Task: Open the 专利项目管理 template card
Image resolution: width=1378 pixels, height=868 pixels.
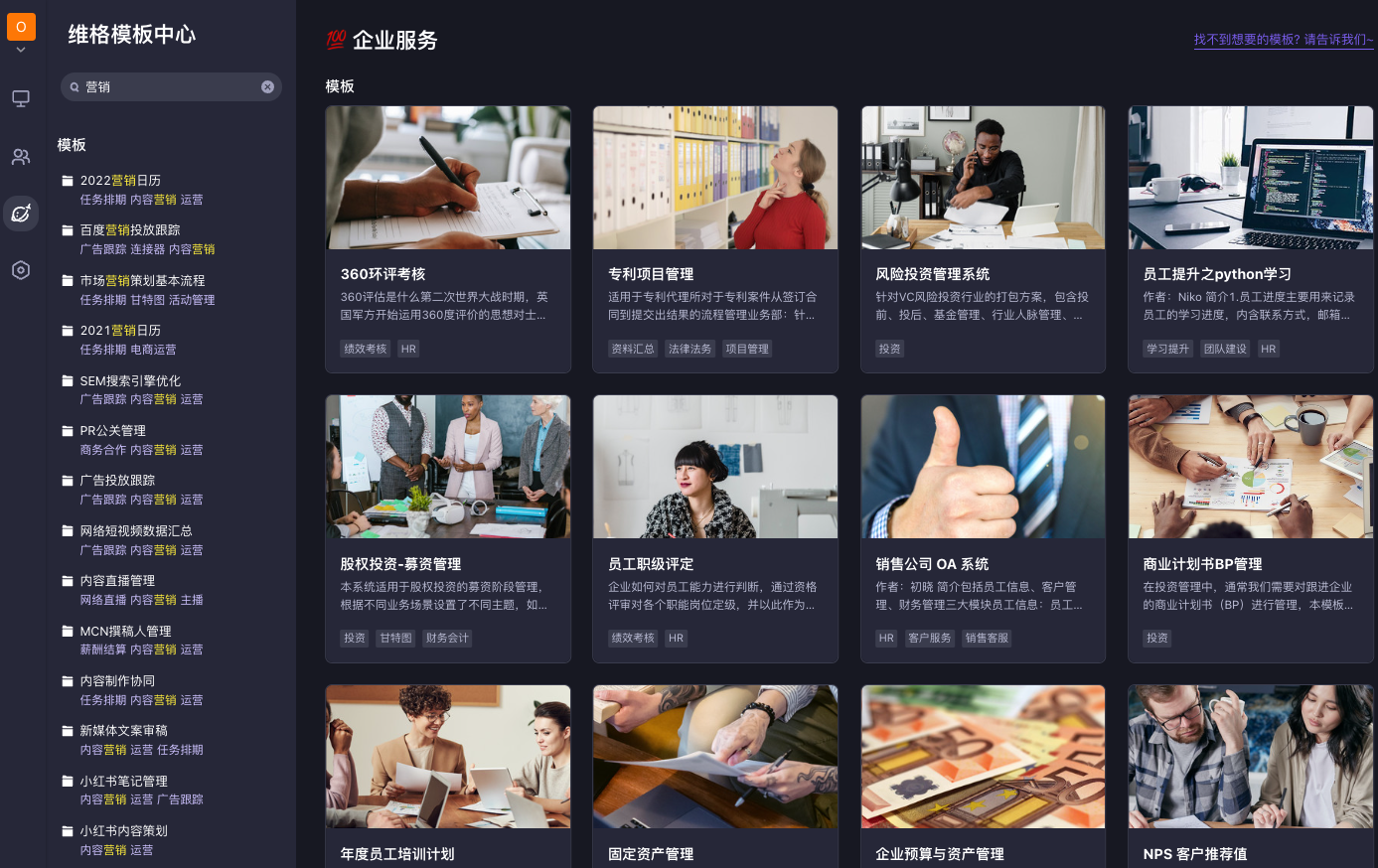Action: click(715, 238)
